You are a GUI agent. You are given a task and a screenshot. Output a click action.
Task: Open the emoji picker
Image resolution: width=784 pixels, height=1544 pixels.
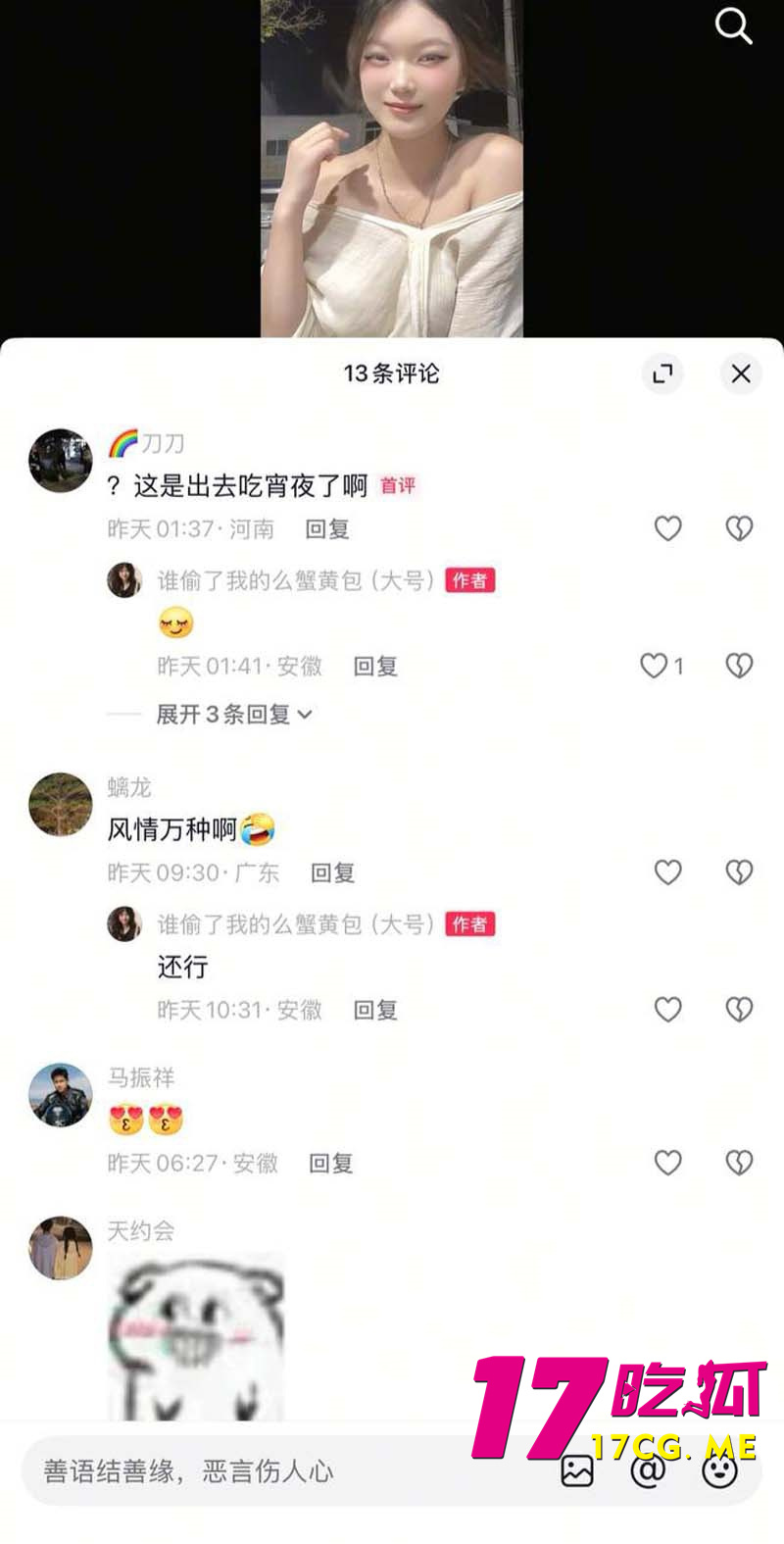click(720, 1471)
